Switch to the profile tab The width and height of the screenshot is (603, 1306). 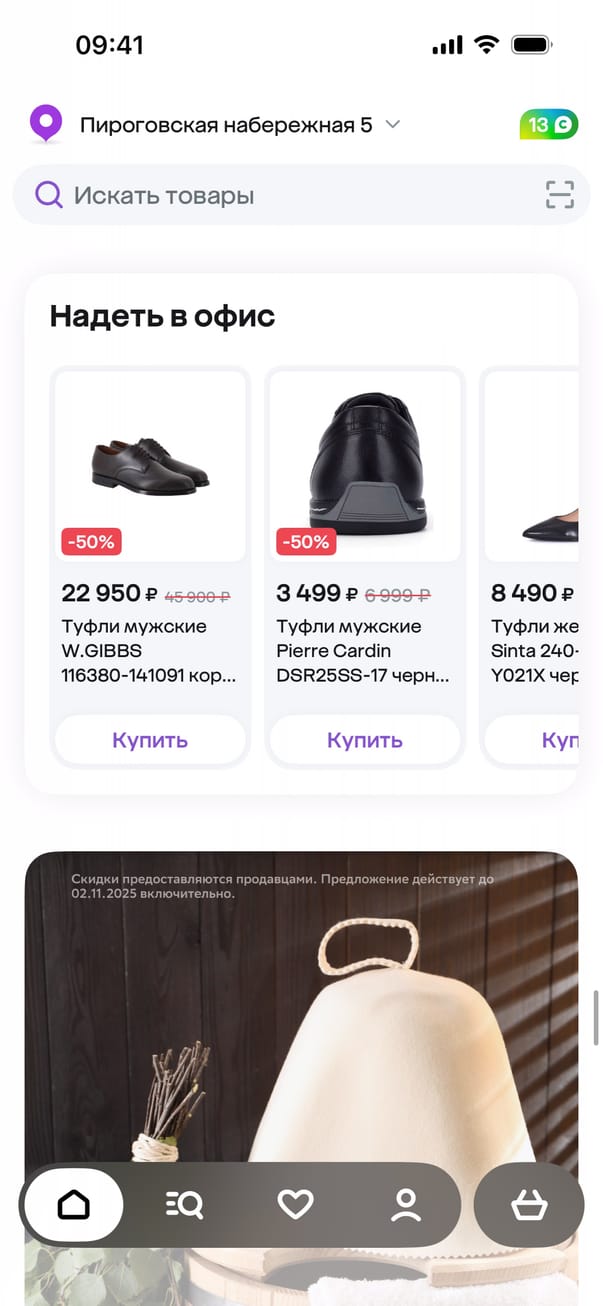(x=406, y=1205)
